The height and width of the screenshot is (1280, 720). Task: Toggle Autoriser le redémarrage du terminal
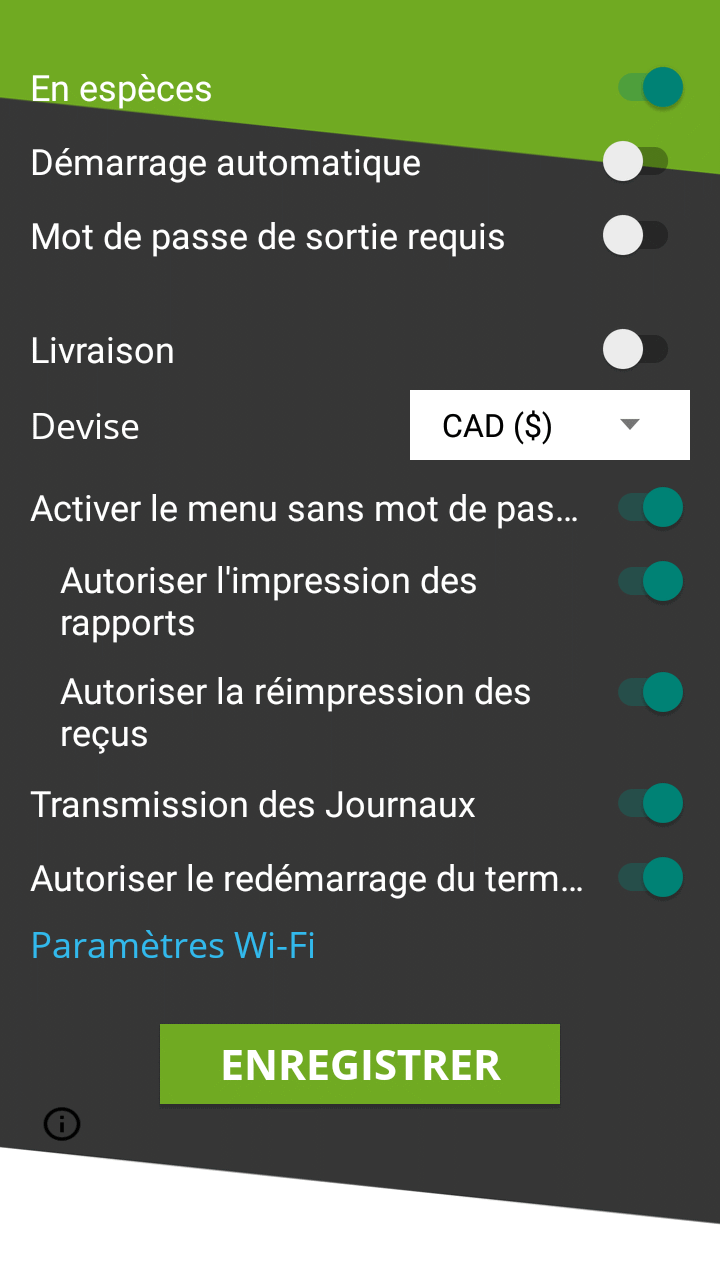coord(650,878)
